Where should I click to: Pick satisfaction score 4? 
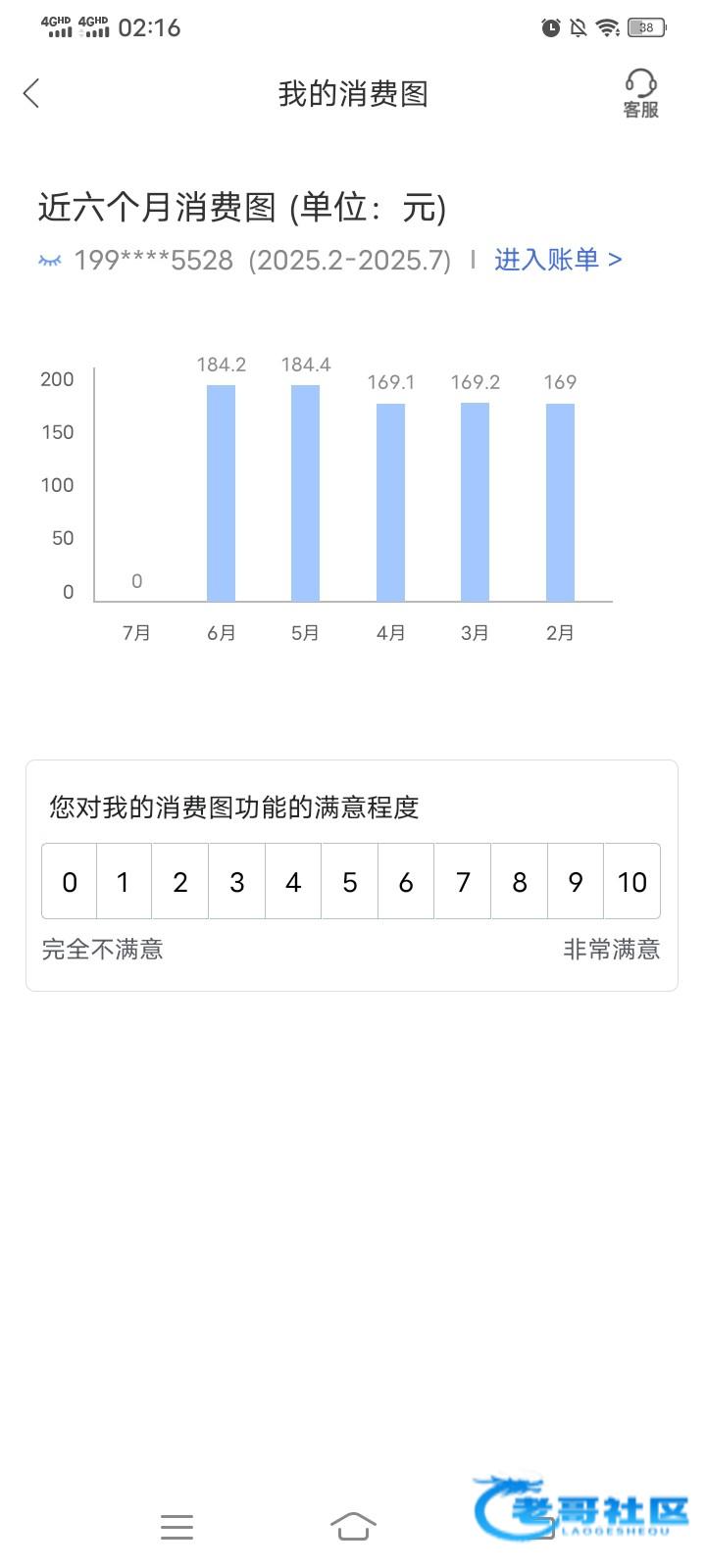click(293, 882)
